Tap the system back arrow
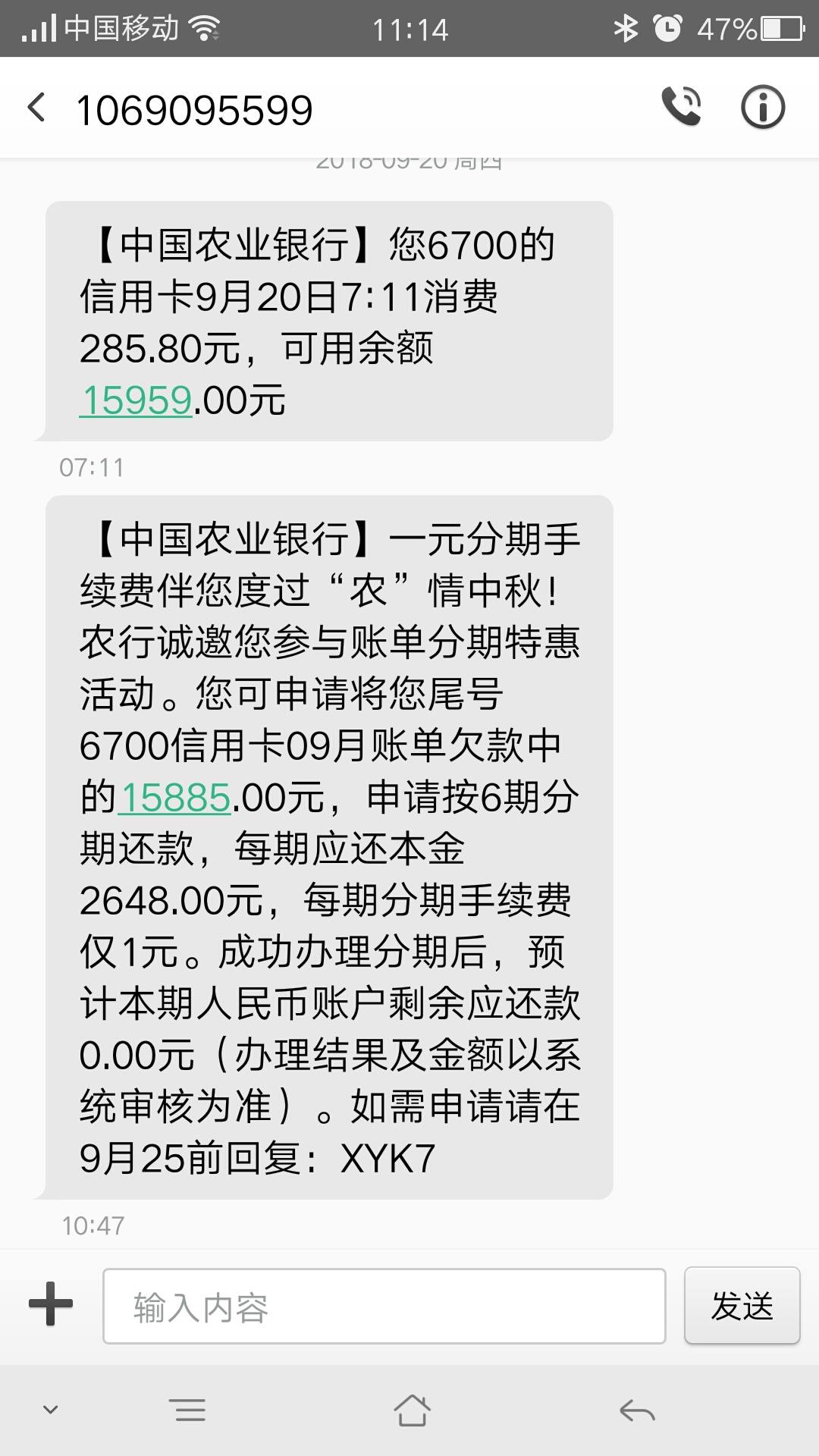This screenshot has height=1456, width=819. point(636,1410)
